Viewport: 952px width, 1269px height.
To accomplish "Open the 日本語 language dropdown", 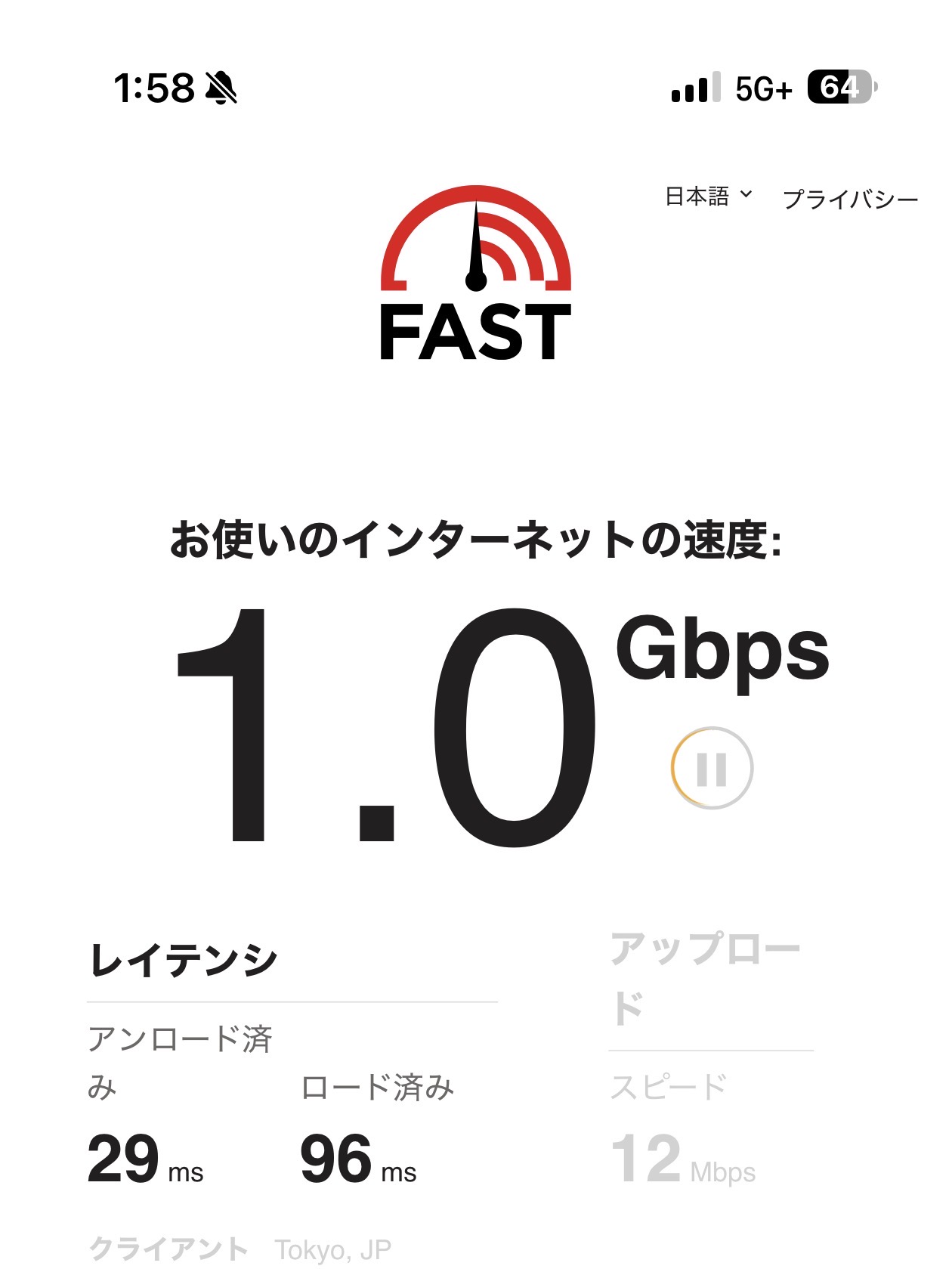I will 709,197.
